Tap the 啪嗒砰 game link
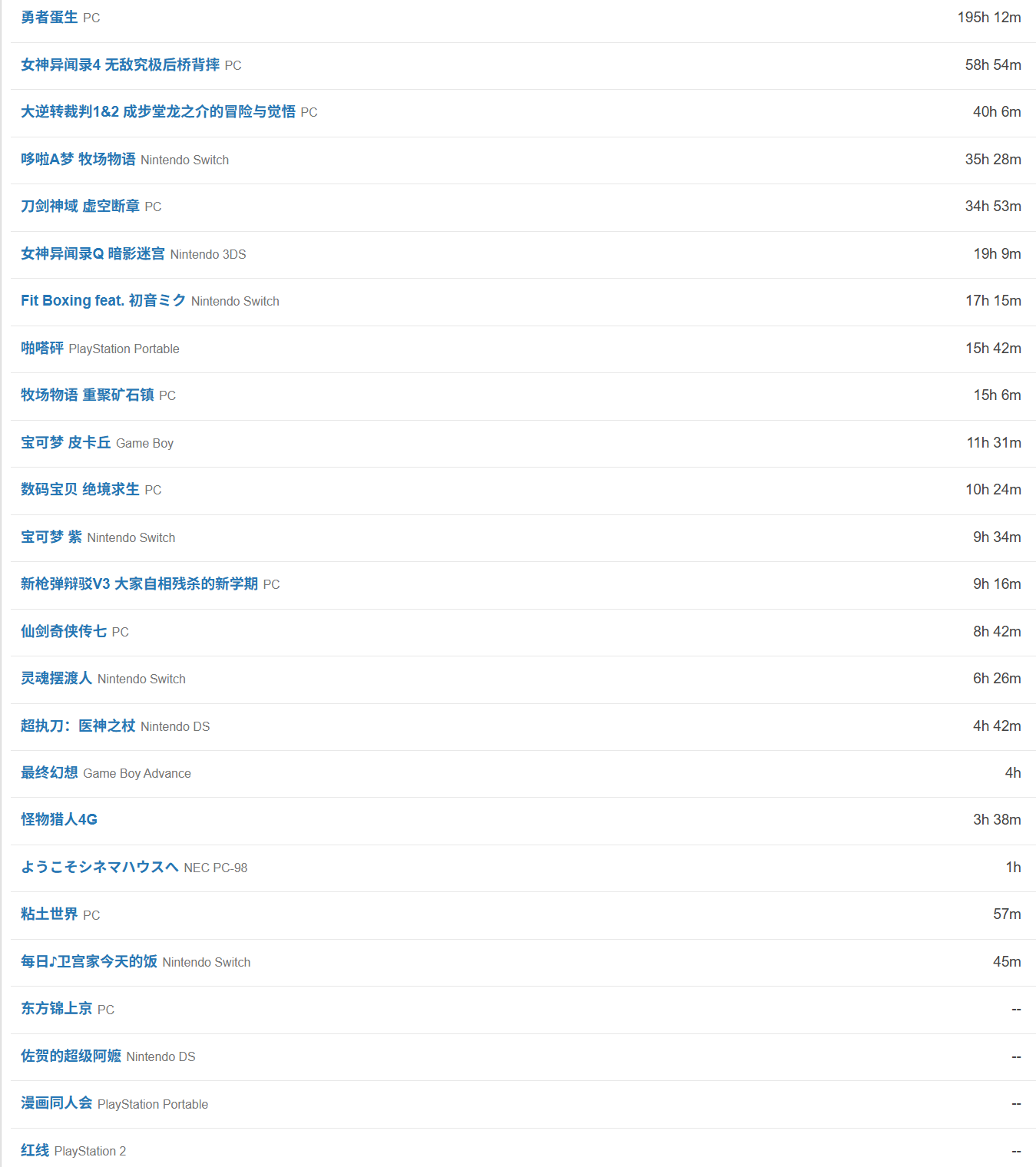This screenshot has height=1167, width=1036. [42, 349]
